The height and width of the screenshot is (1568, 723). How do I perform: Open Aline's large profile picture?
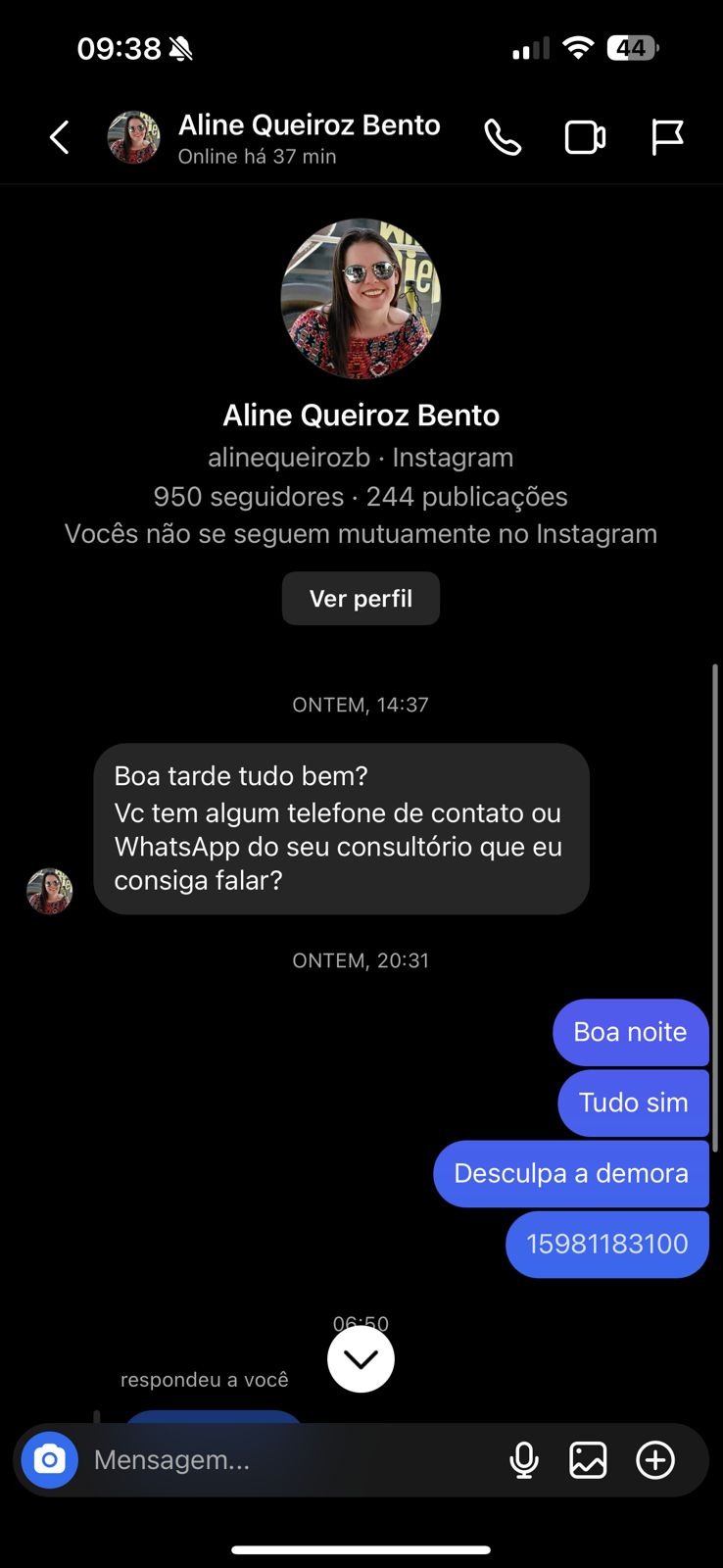(x=361, y=299)
